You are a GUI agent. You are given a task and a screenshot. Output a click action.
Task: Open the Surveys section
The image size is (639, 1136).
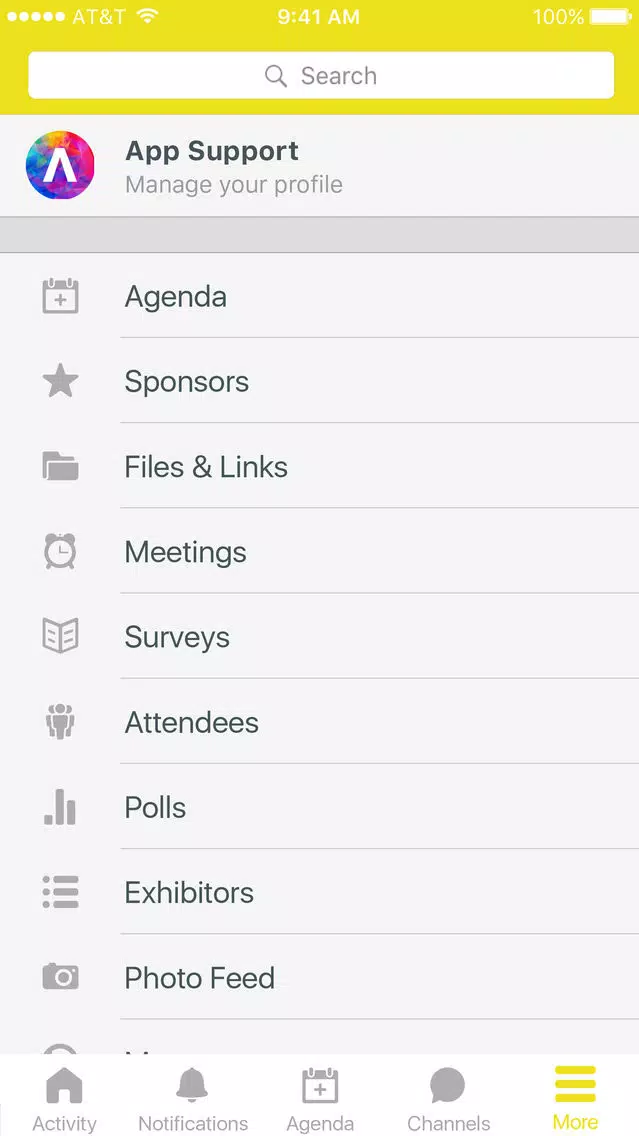tap(320, 637)
